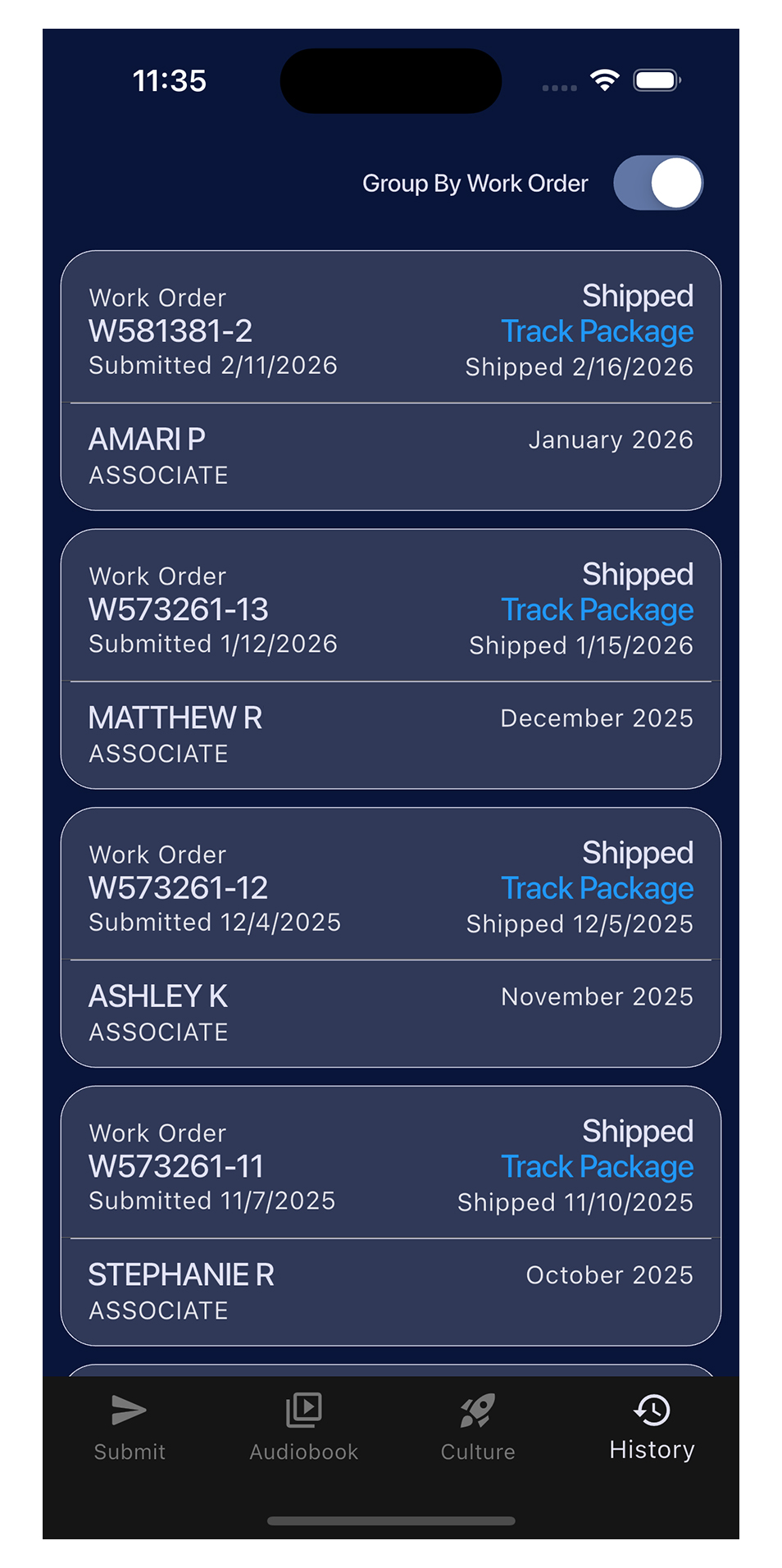Track package for work order W573261-12

click(x=597, y=888)
